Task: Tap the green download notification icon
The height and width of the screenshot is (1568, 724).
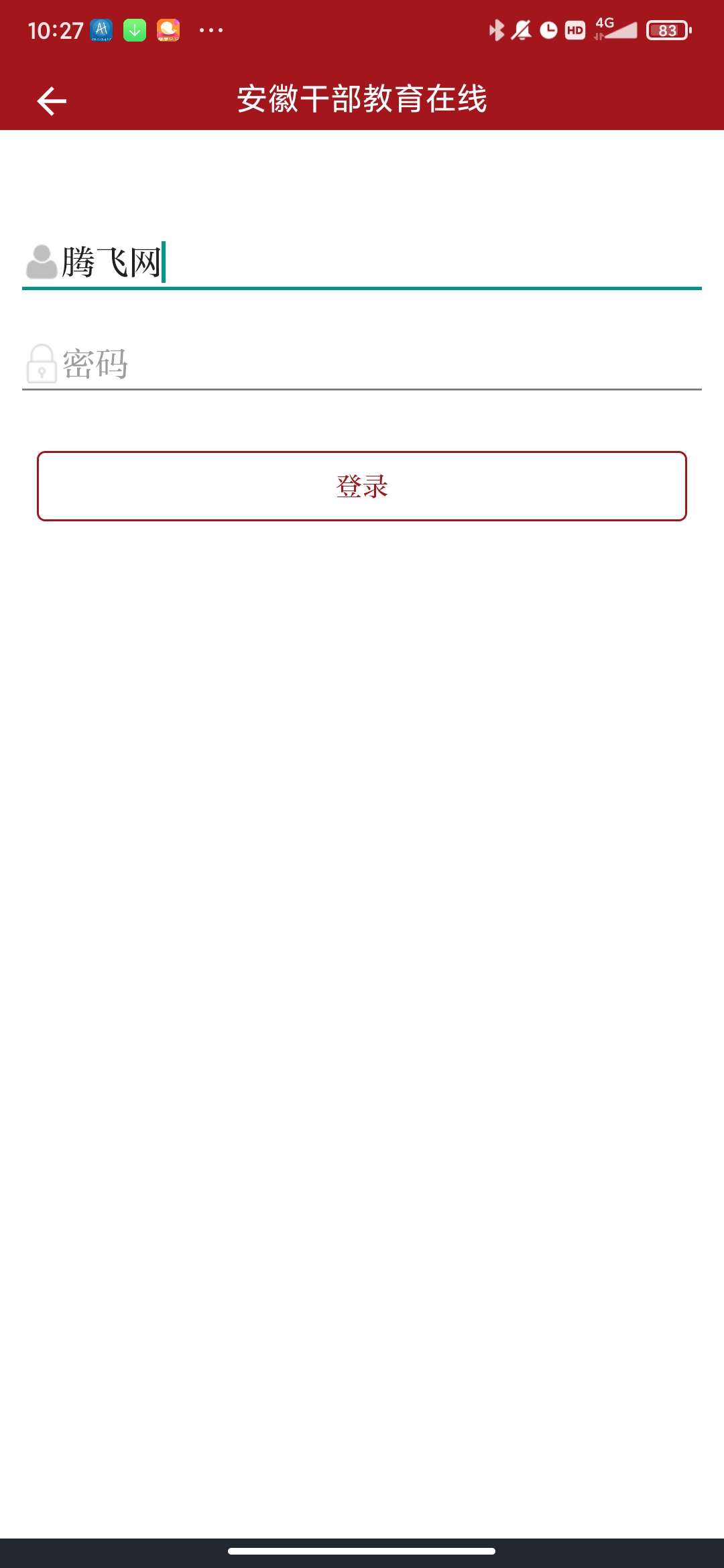Action: (133, 28)
